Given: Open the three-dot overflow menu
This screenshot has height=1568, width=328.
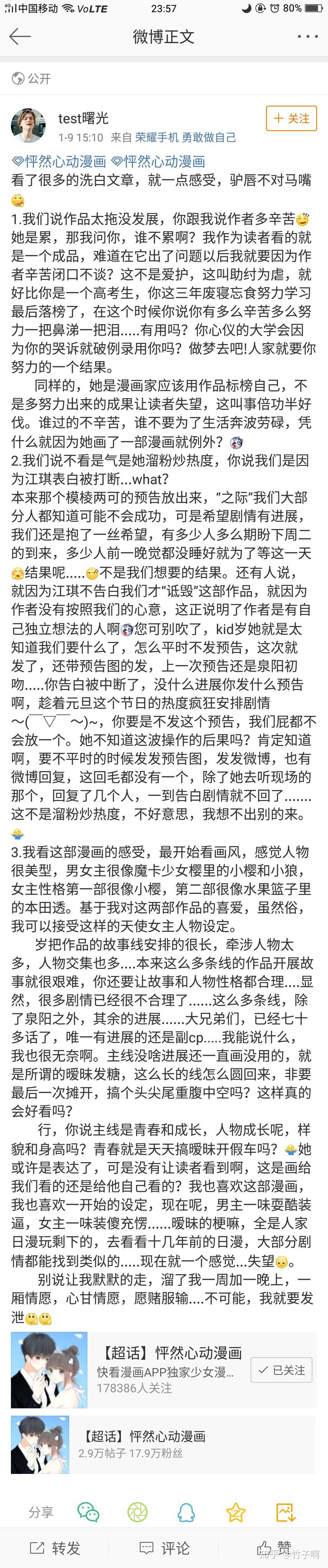Looking at the screenshot, I should click(x=307, y=36).
